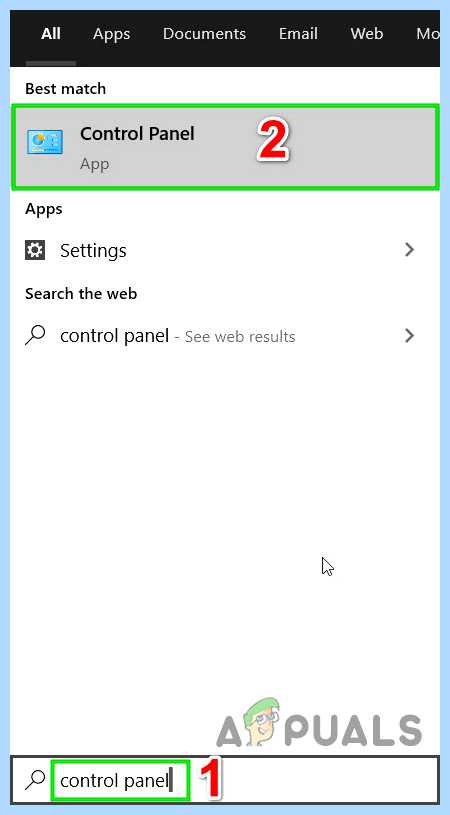Switch to the Web tab
Screen dimensions: 450x815
pyautogui.click(x=367, y=34)
